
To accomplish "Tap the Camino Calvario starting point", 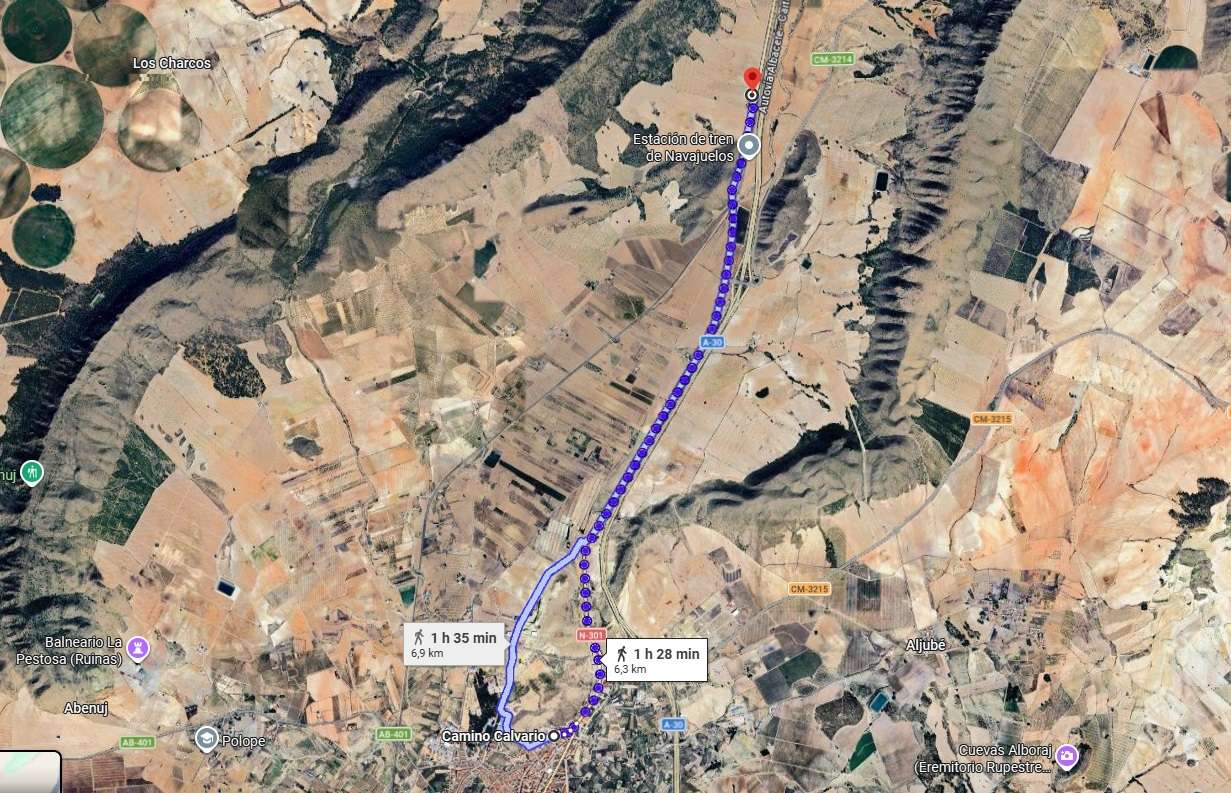I will tap(553, 735).
